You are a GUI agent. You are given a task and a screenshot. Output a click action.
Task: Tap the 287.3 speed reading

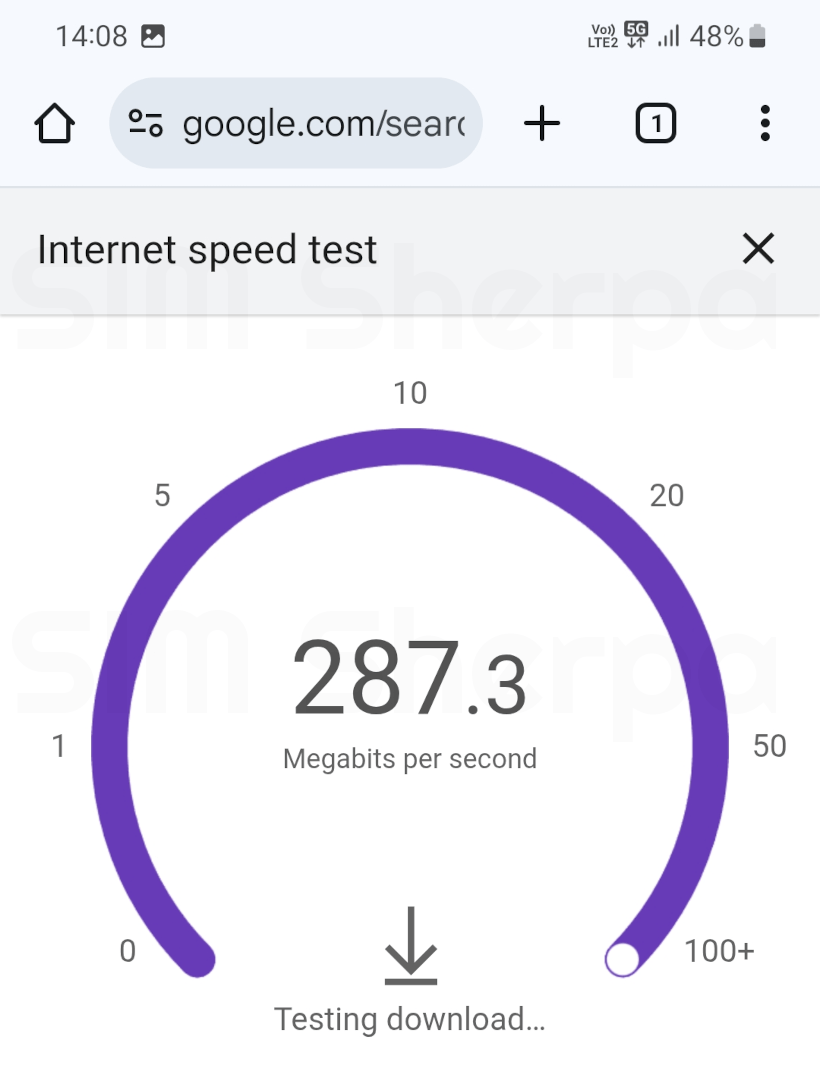tap(410, 678)
